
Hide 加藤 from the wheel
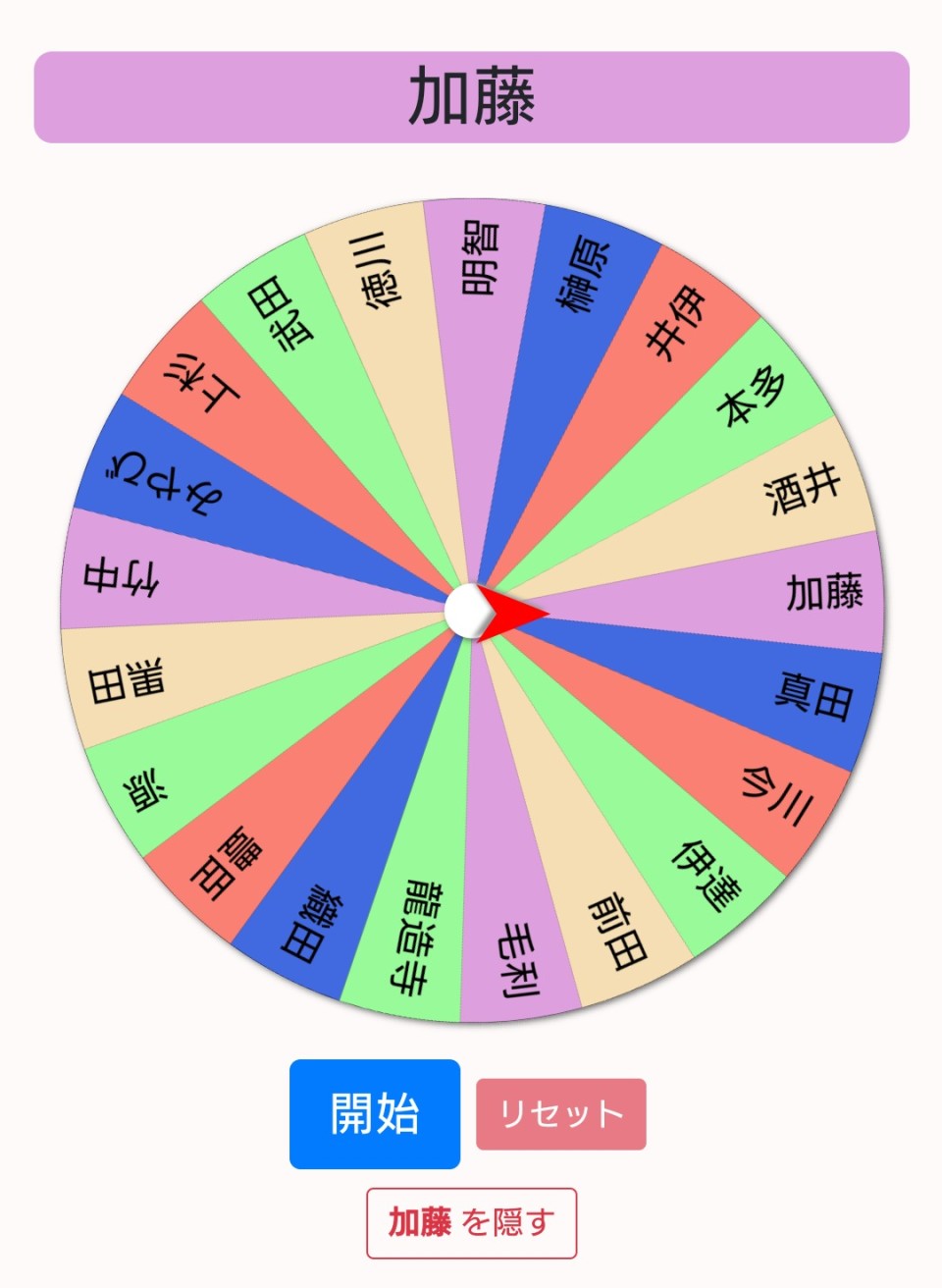(471, 1222)
